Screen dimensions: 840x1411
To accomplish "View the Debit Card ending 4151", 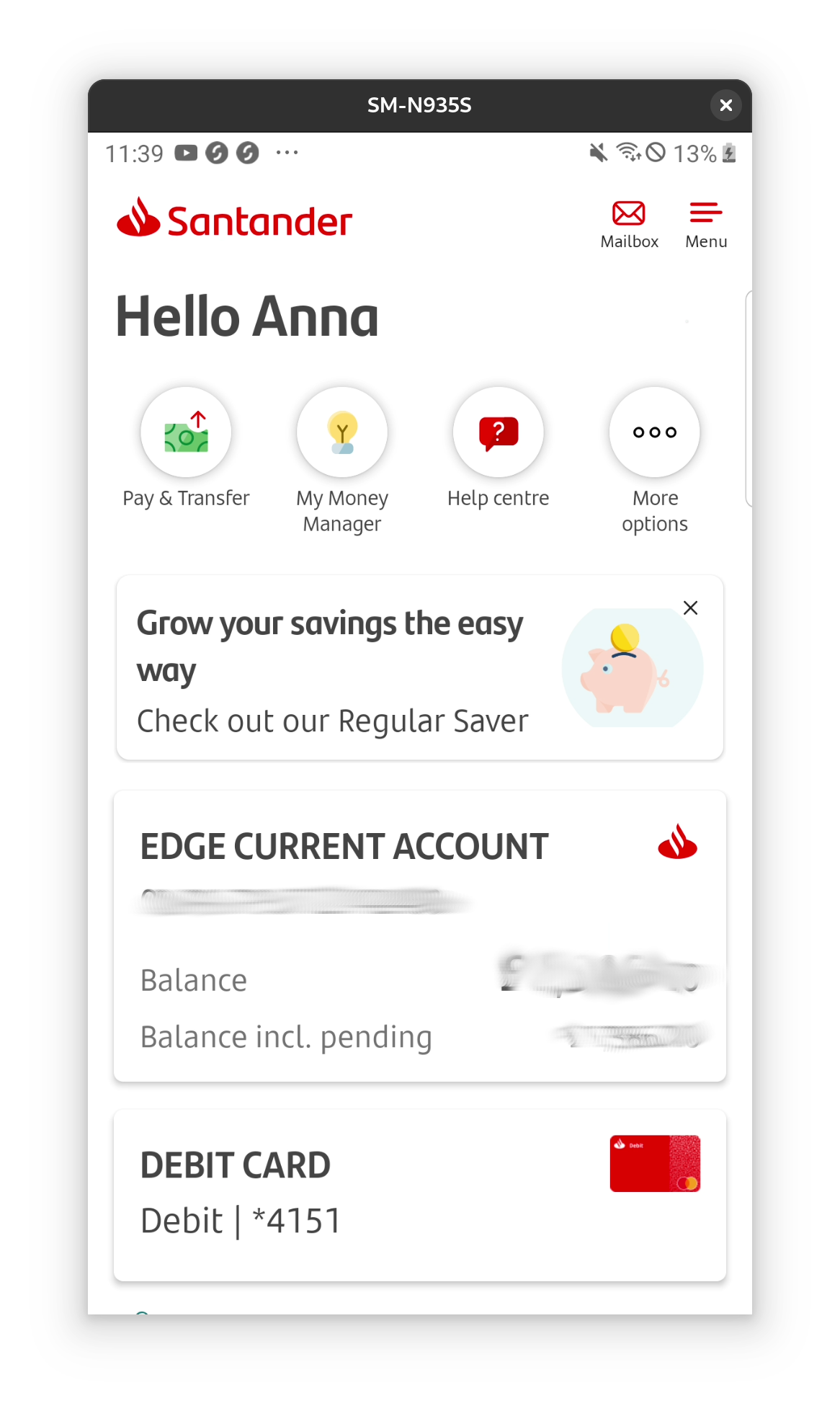I will tap(419, 1195).
